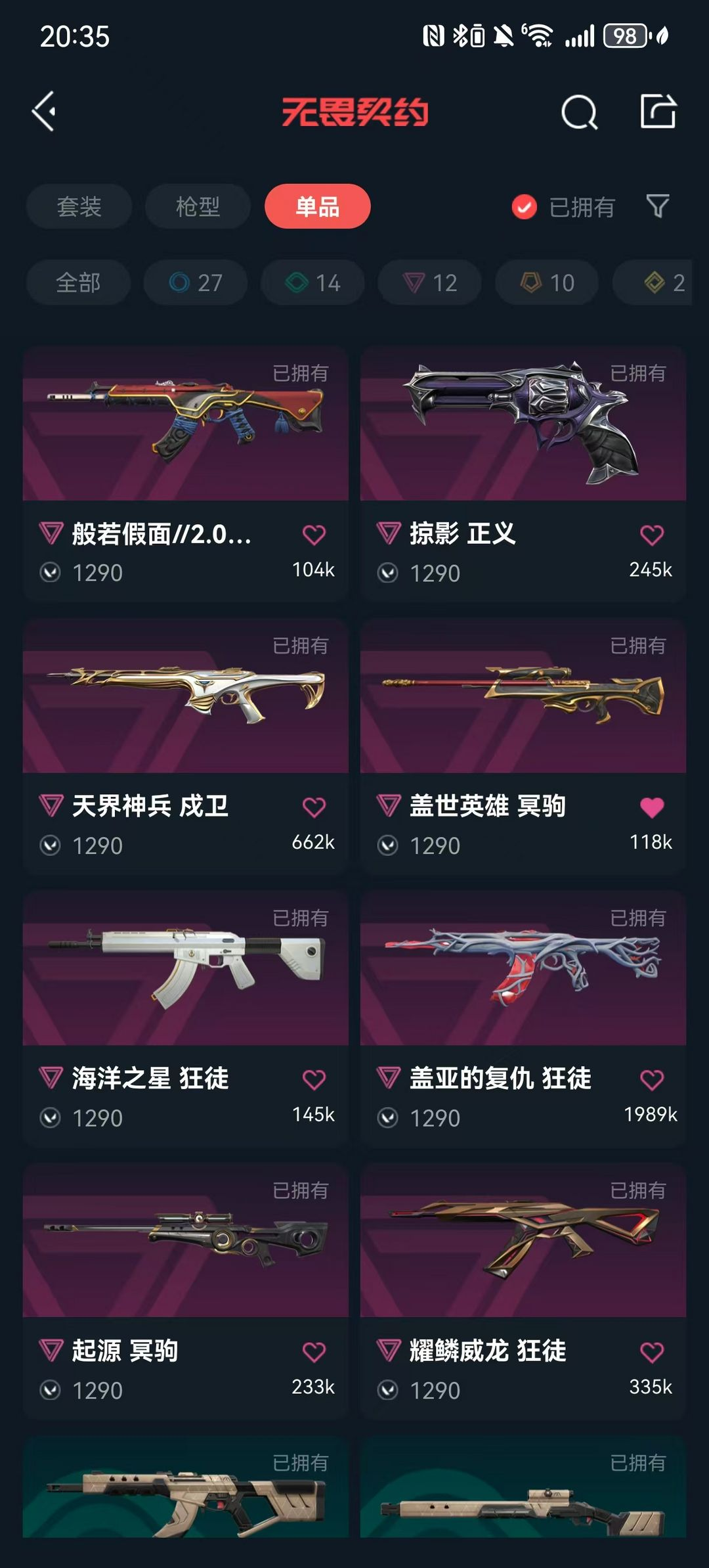Unlike the 盖世英雄 冥驹 skin
709x1568 pixels.
651,807
